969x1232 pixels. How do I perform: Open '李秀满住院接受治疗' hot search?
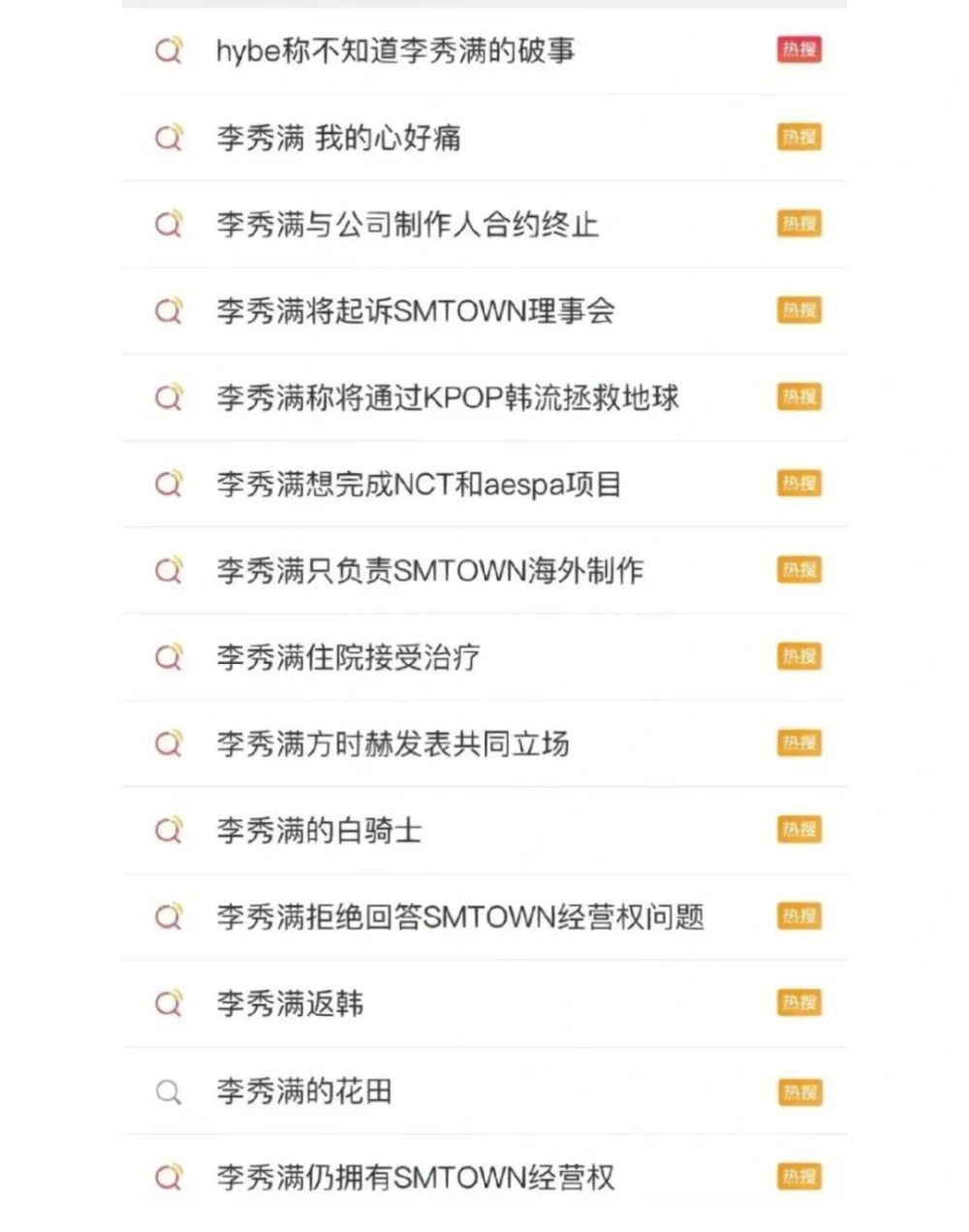tap(348, 657)
